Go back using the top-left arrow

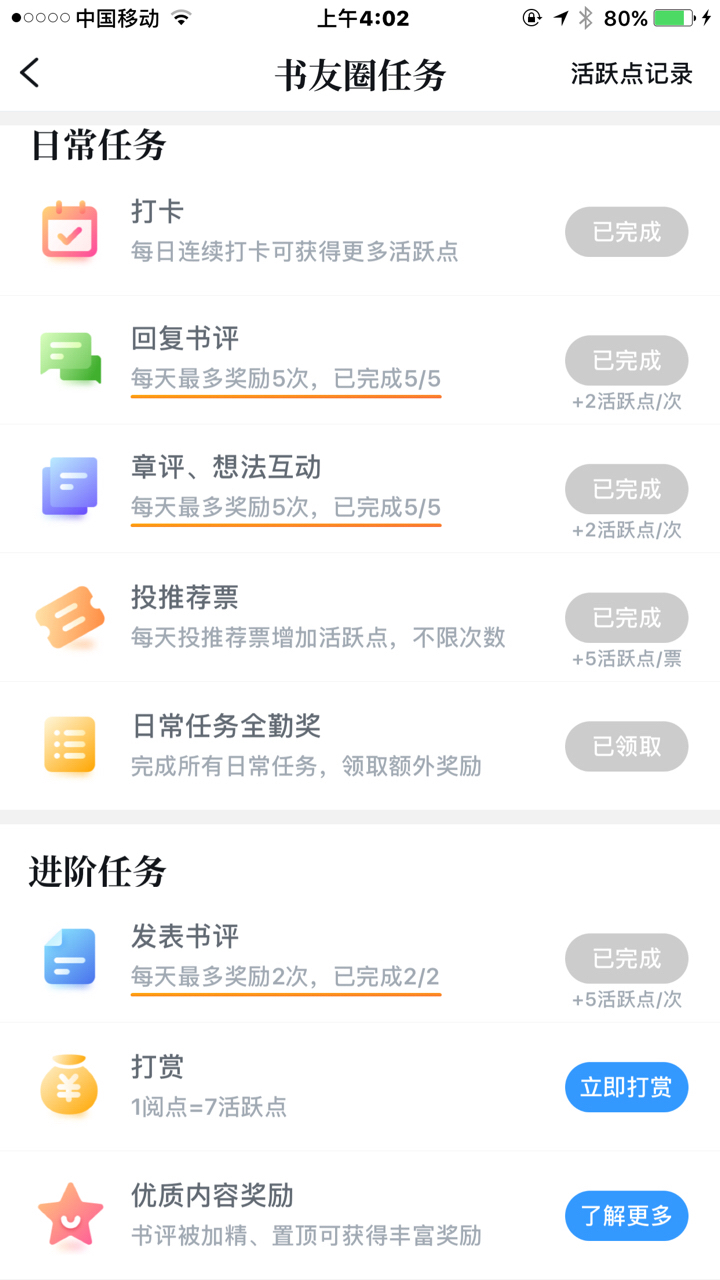point(30,73)
